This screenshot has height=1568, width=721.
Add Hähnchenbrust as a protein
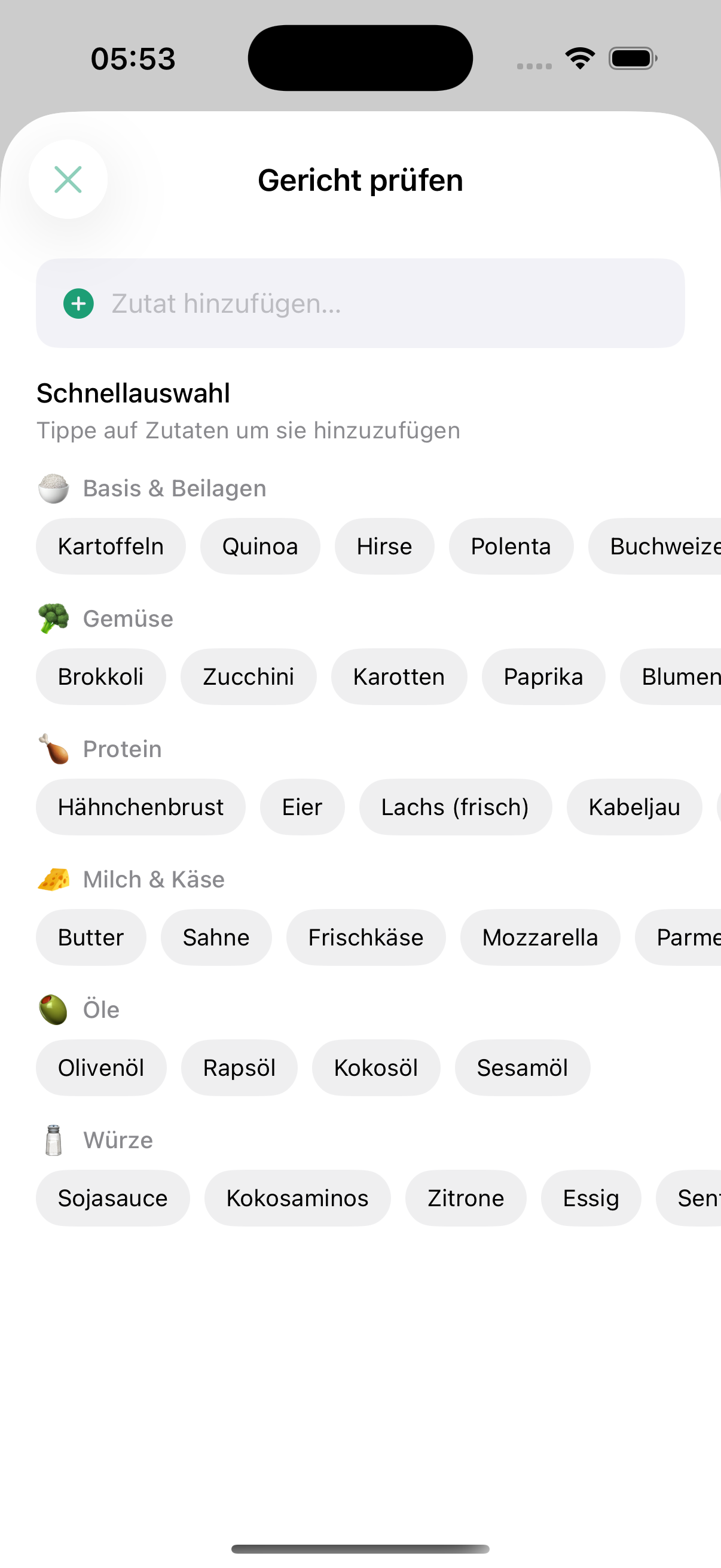tap(140, 807)
